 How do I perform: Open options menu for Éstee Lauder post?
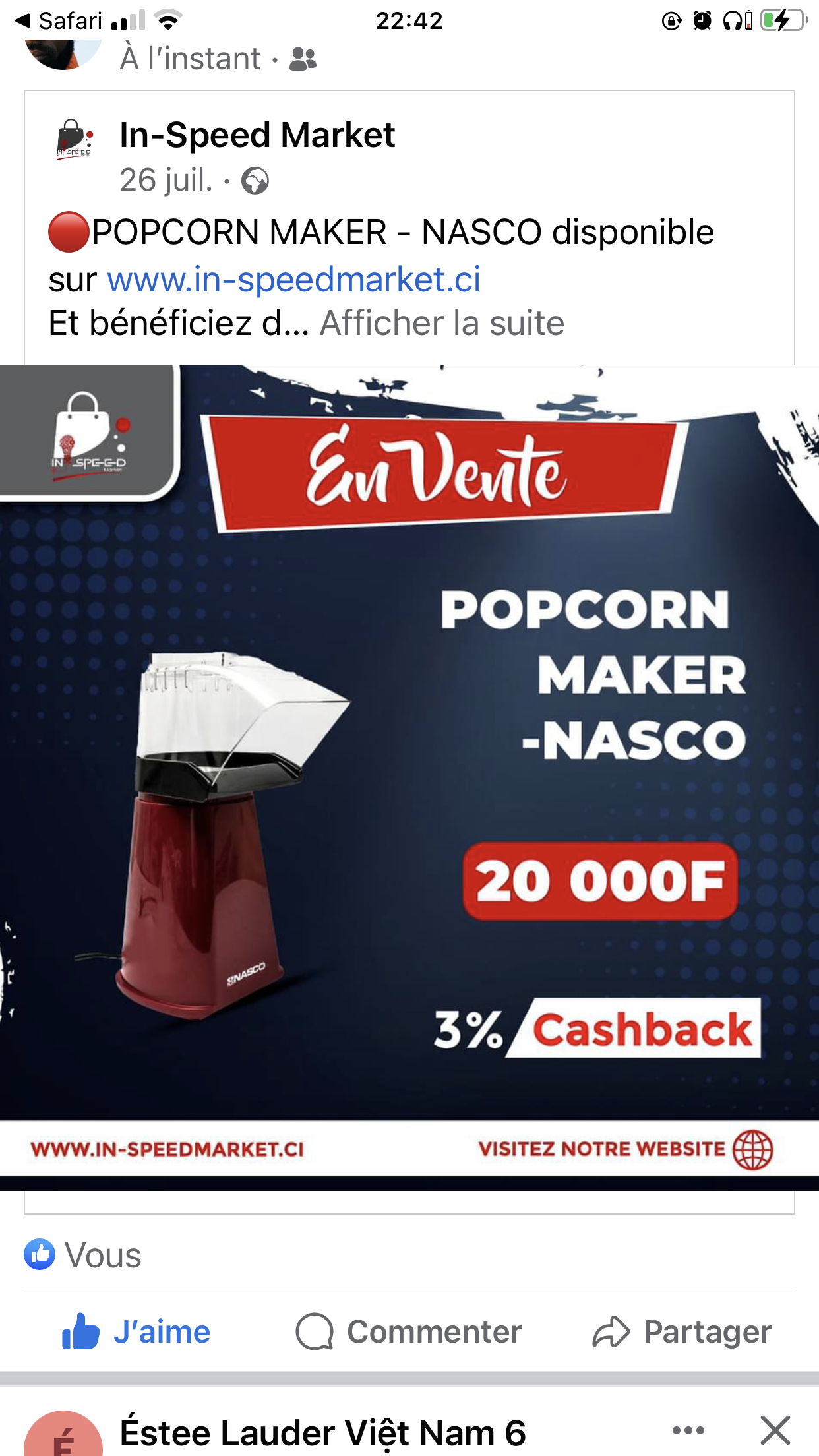pyautogui.click(x=688, y=1430)
